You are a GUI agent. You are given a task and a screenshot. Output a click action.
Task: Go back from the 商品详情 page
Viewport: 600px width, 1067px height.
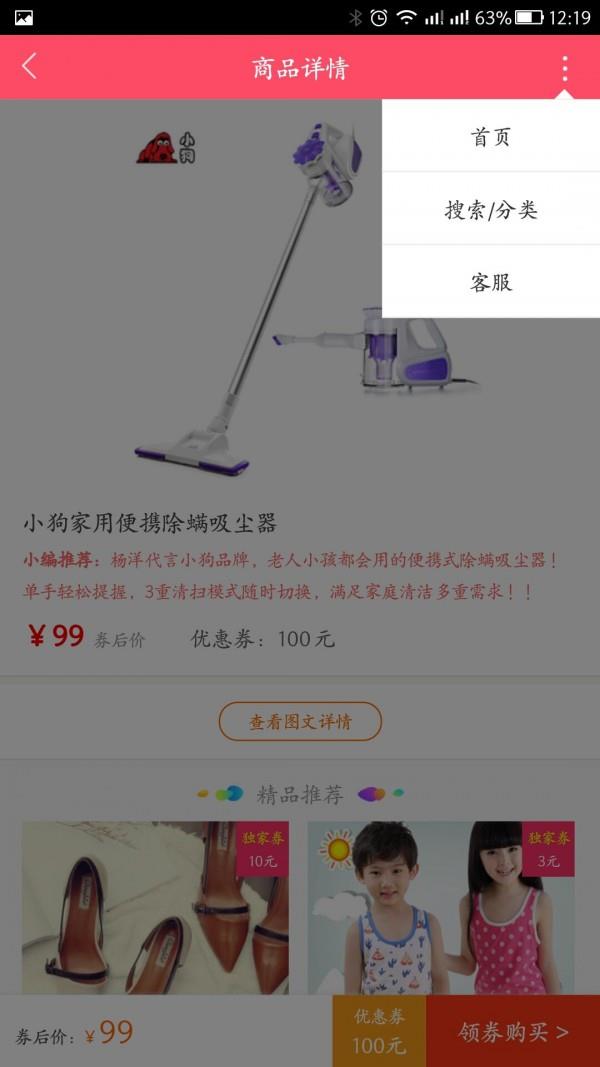(29, 67)
